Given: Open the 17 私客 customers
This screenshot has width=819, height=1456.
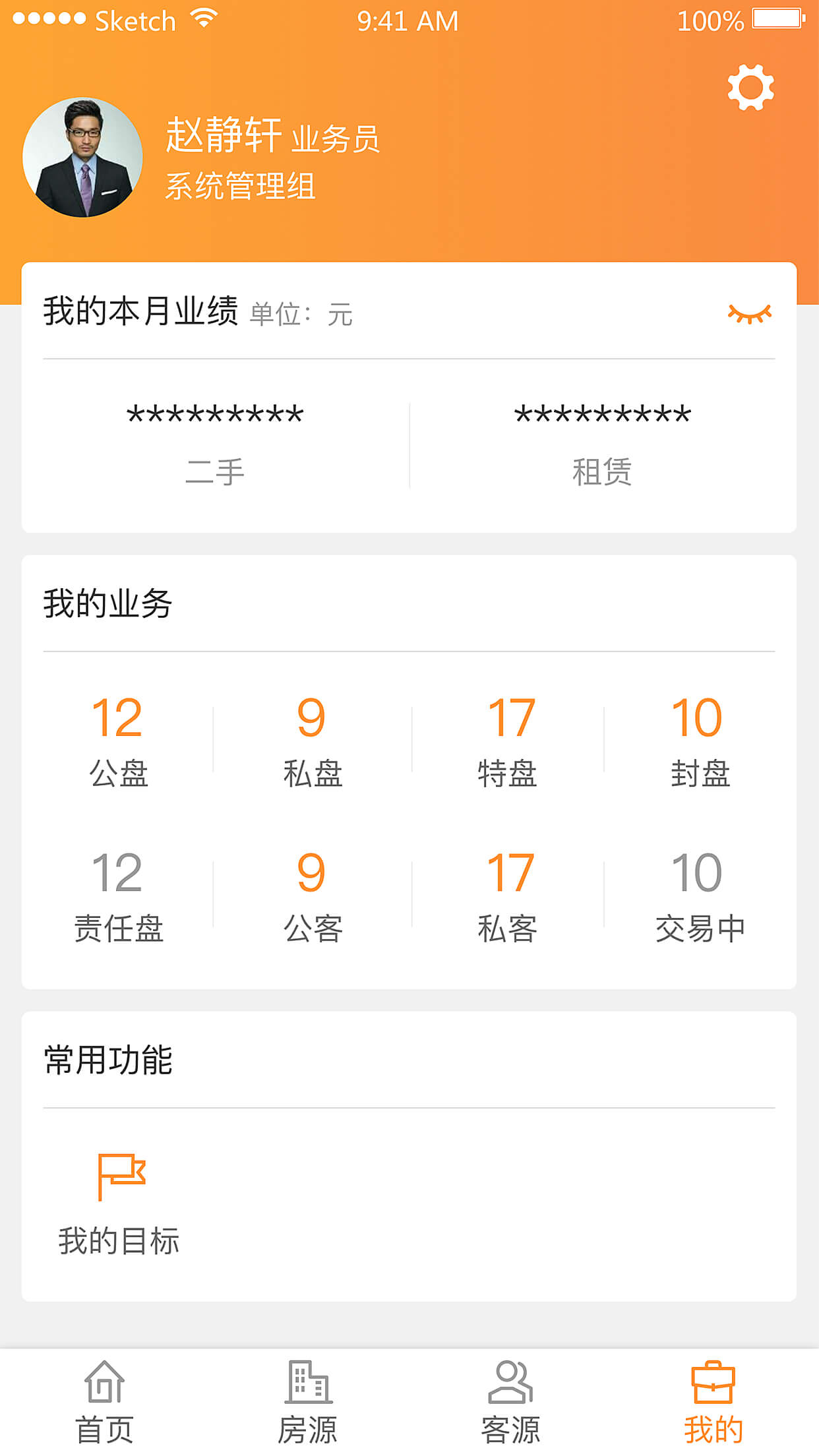Looking at the screenshot, I should click(x=508, y=897).
